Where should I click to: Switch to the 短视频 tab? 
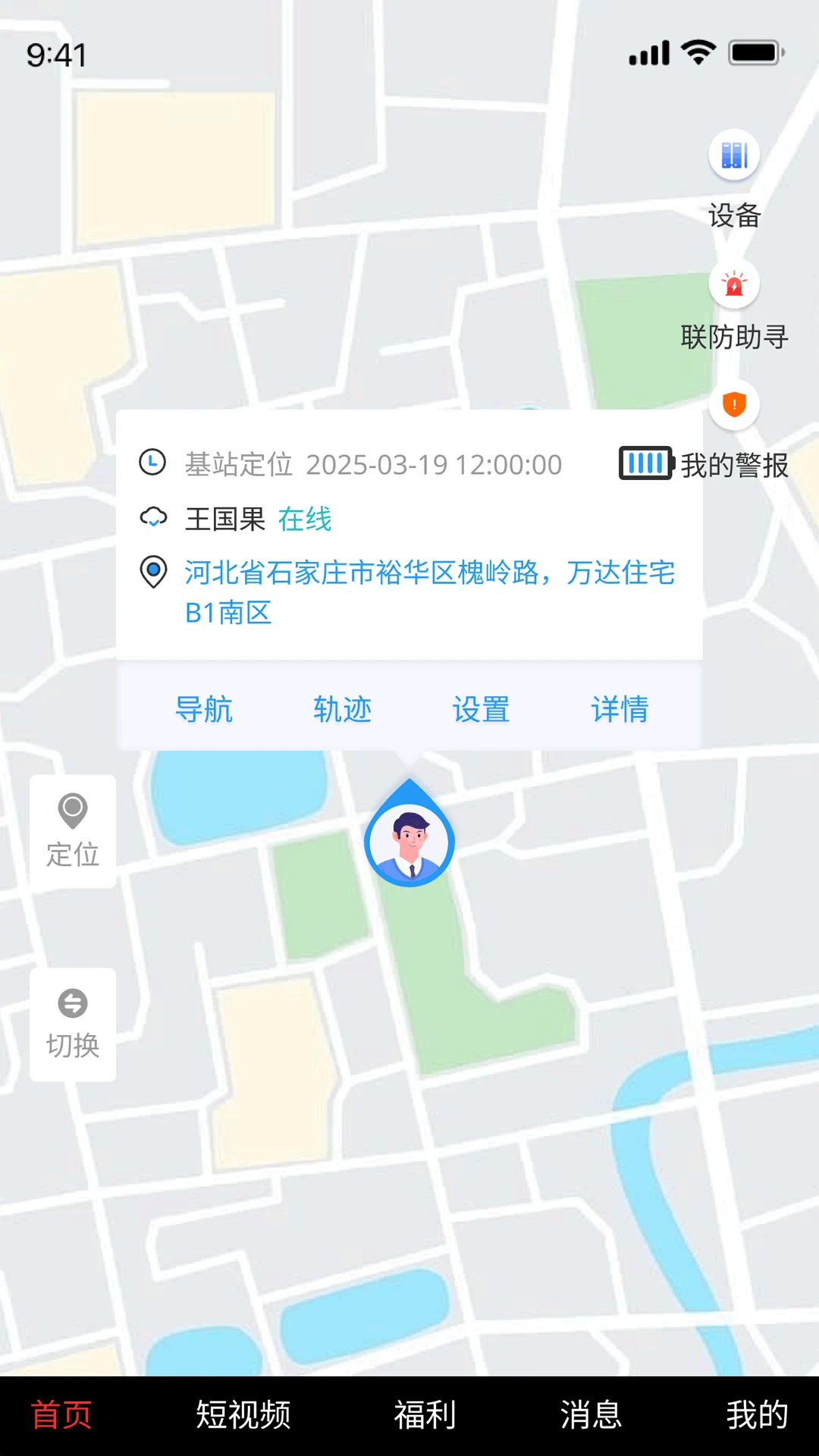click(244, 1415)
